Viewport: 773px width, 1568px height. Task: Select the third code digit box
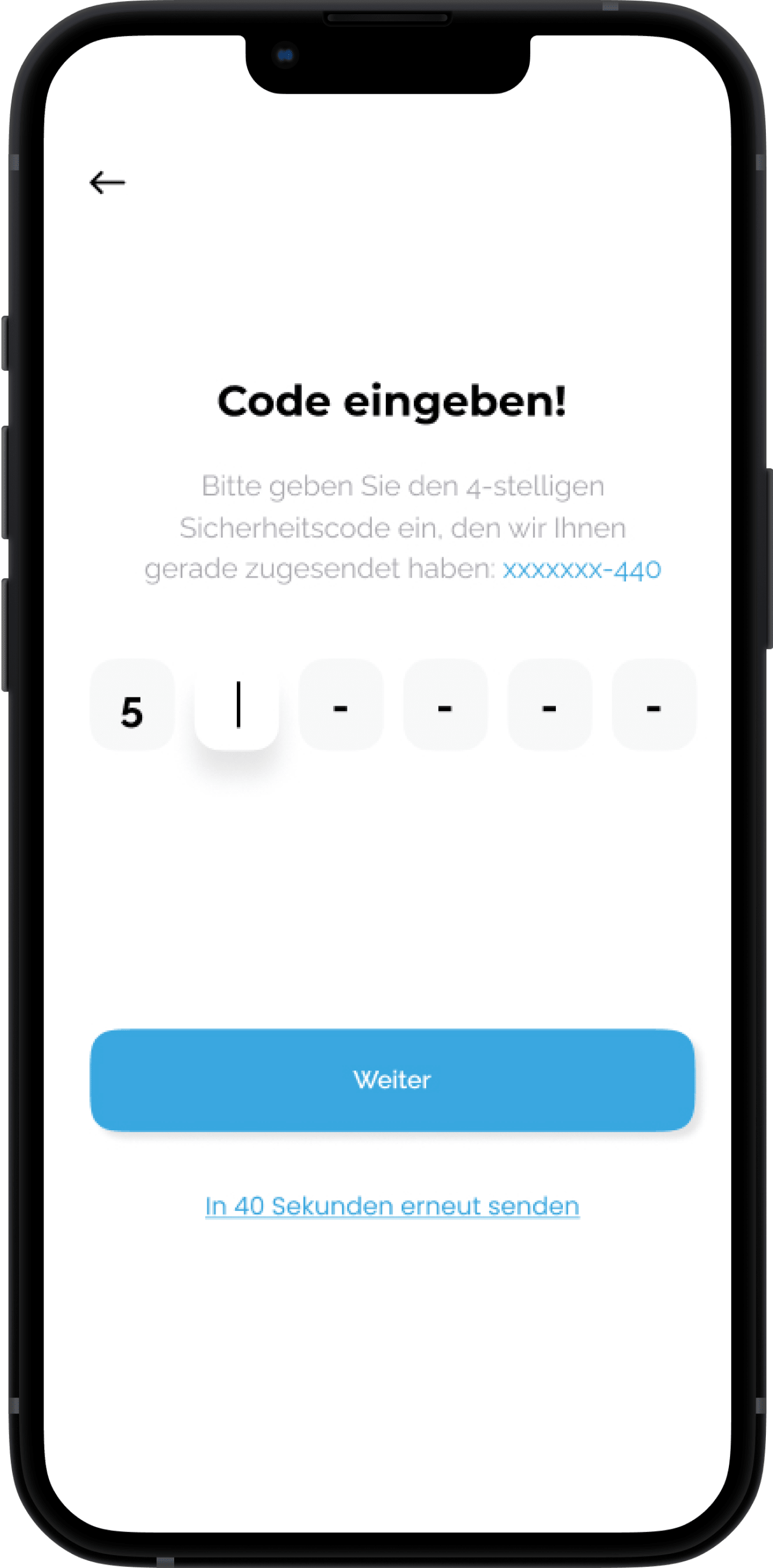[341, 705]
